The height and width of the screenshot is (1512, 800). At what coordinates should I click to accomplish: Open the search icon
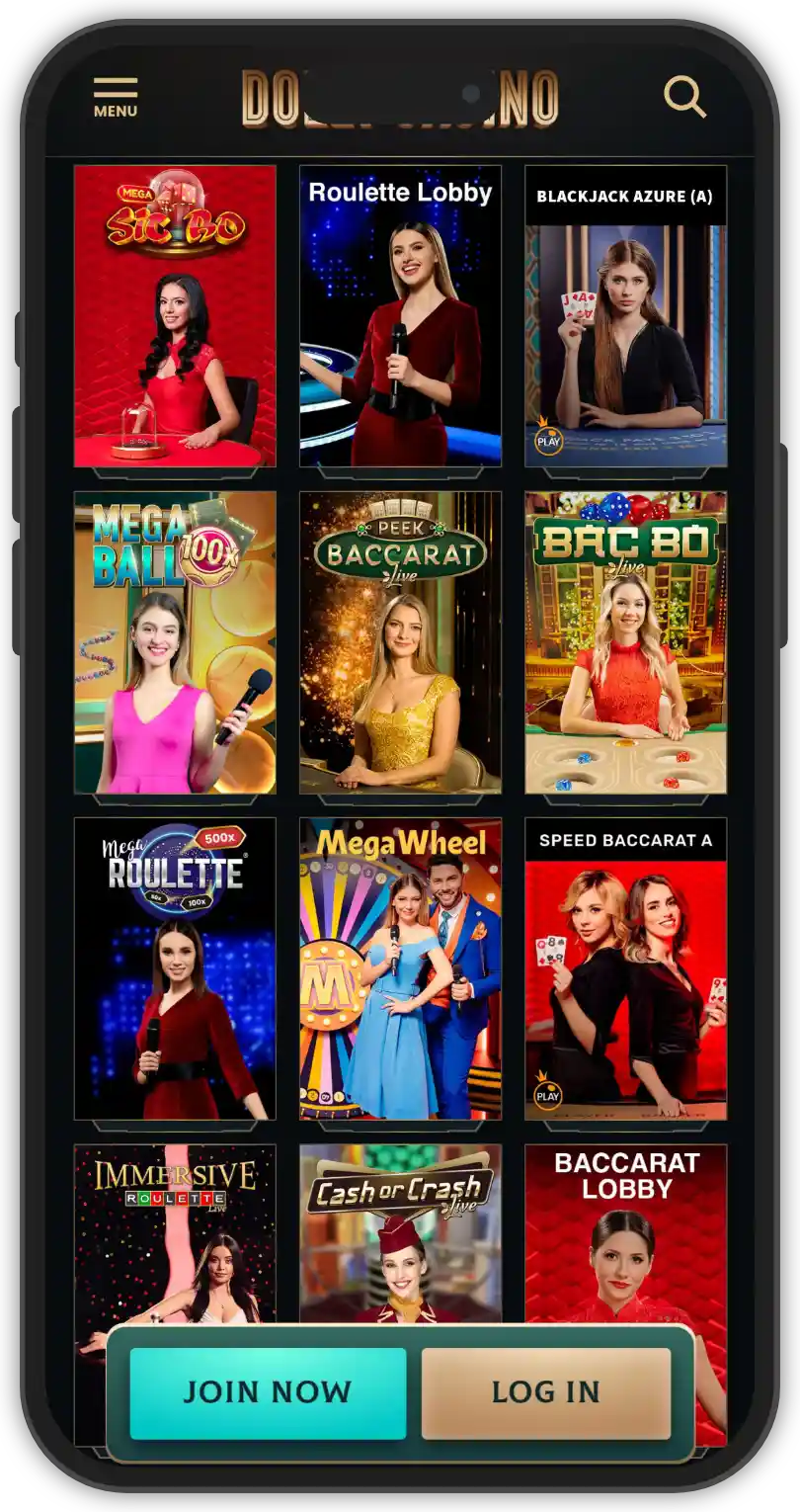click(684, 98)
